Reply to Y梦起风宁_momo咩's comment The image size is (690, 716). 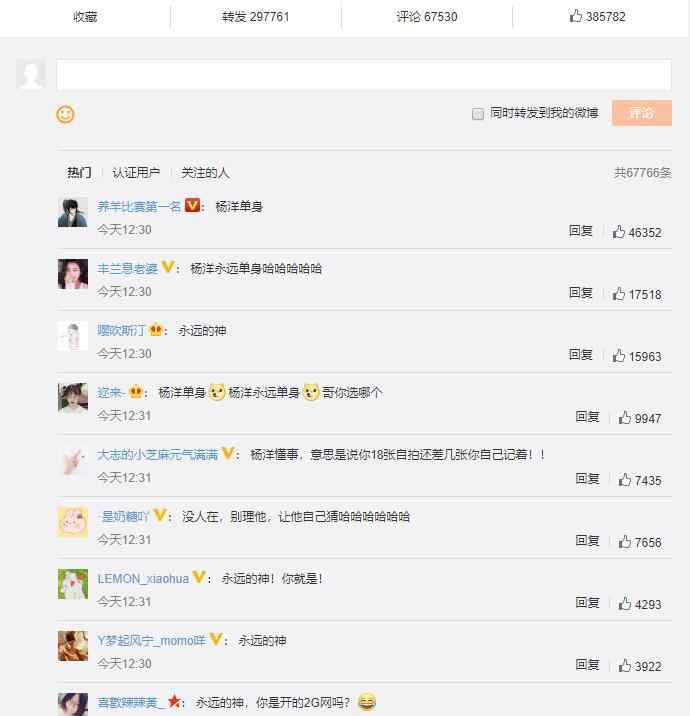tap(587, 665)
